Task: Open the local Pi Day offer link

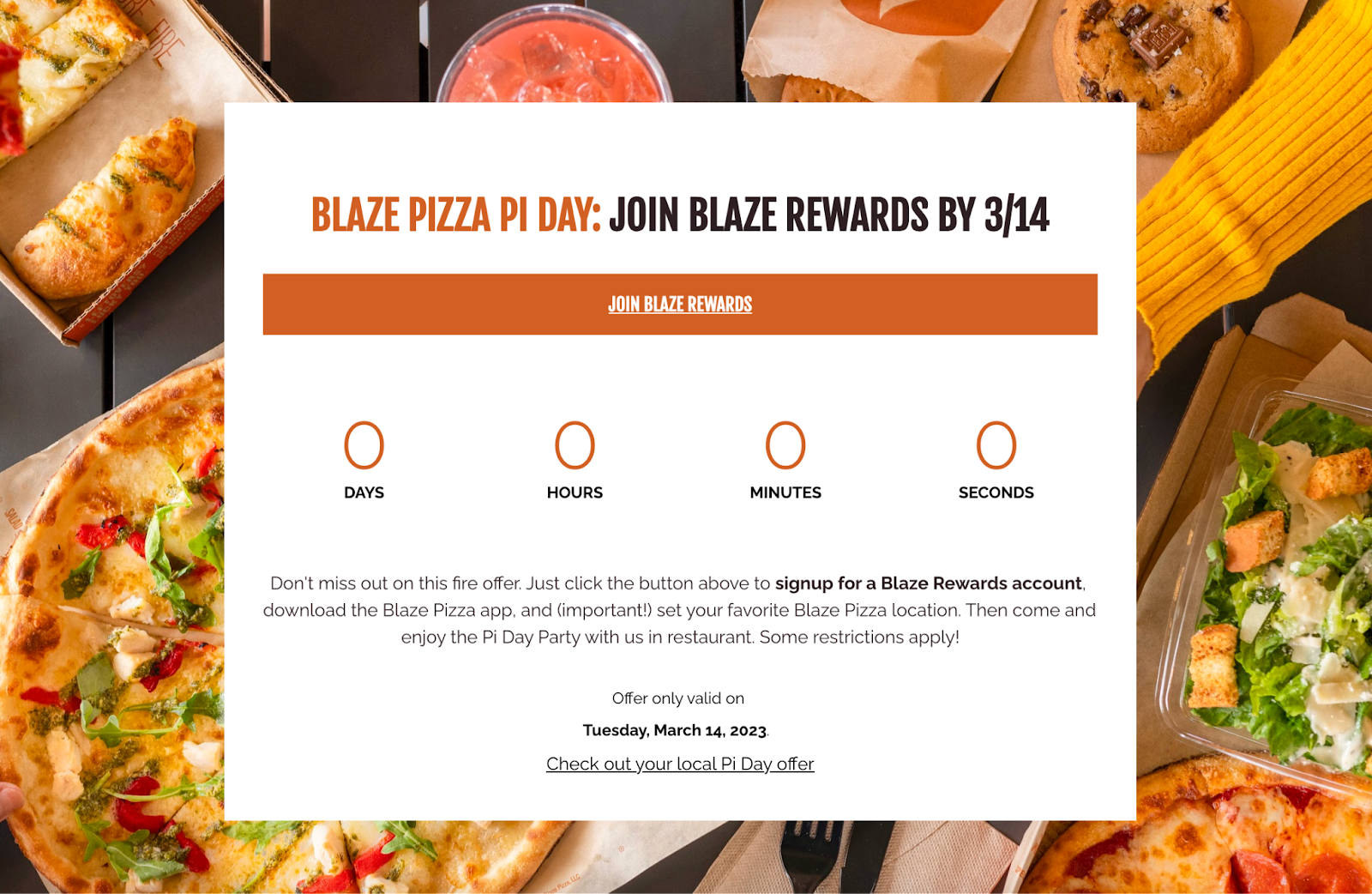Action: (x=680, y=764)
